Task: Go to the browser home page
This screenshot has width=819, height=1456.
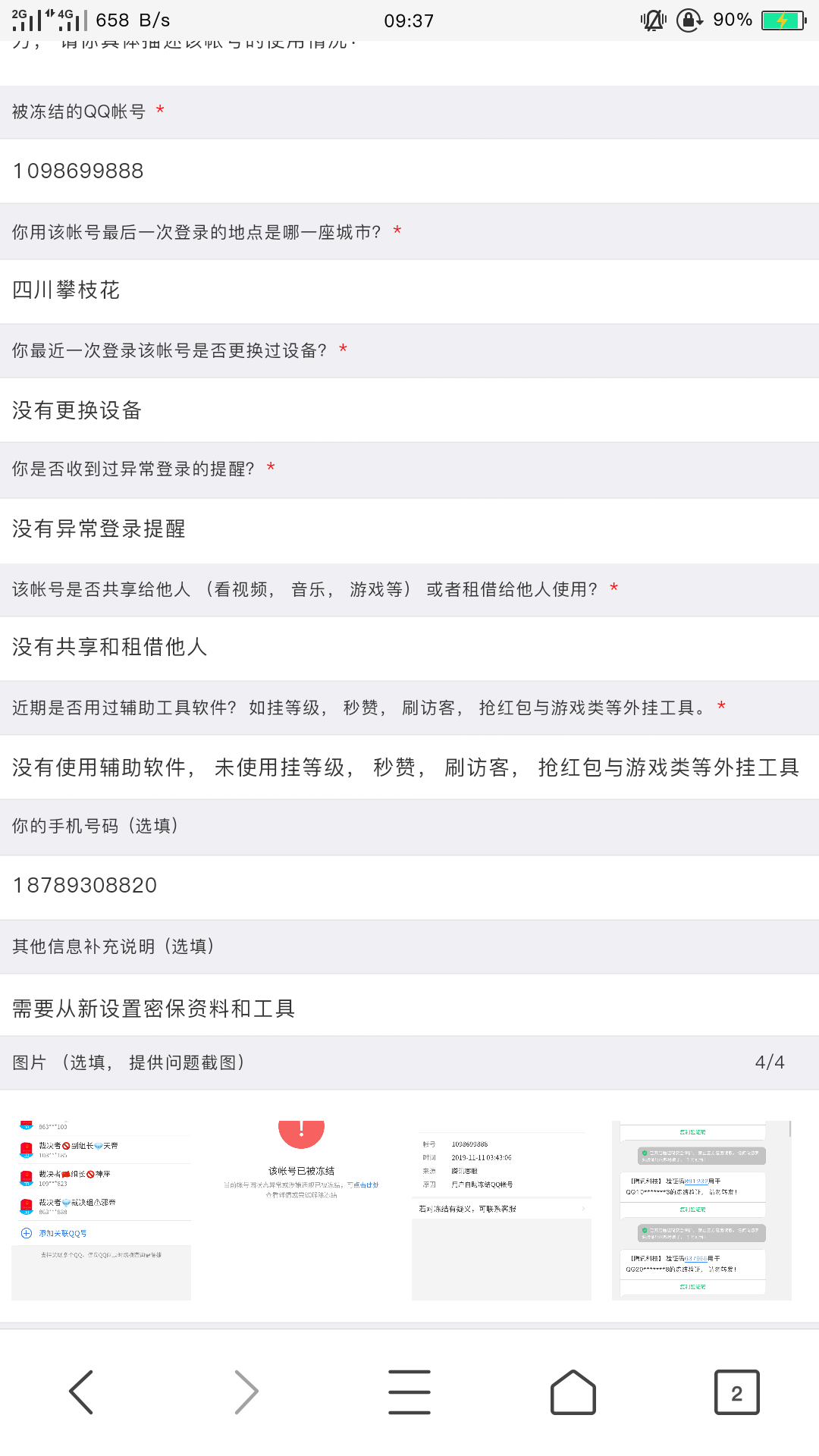Action: 573,1392
